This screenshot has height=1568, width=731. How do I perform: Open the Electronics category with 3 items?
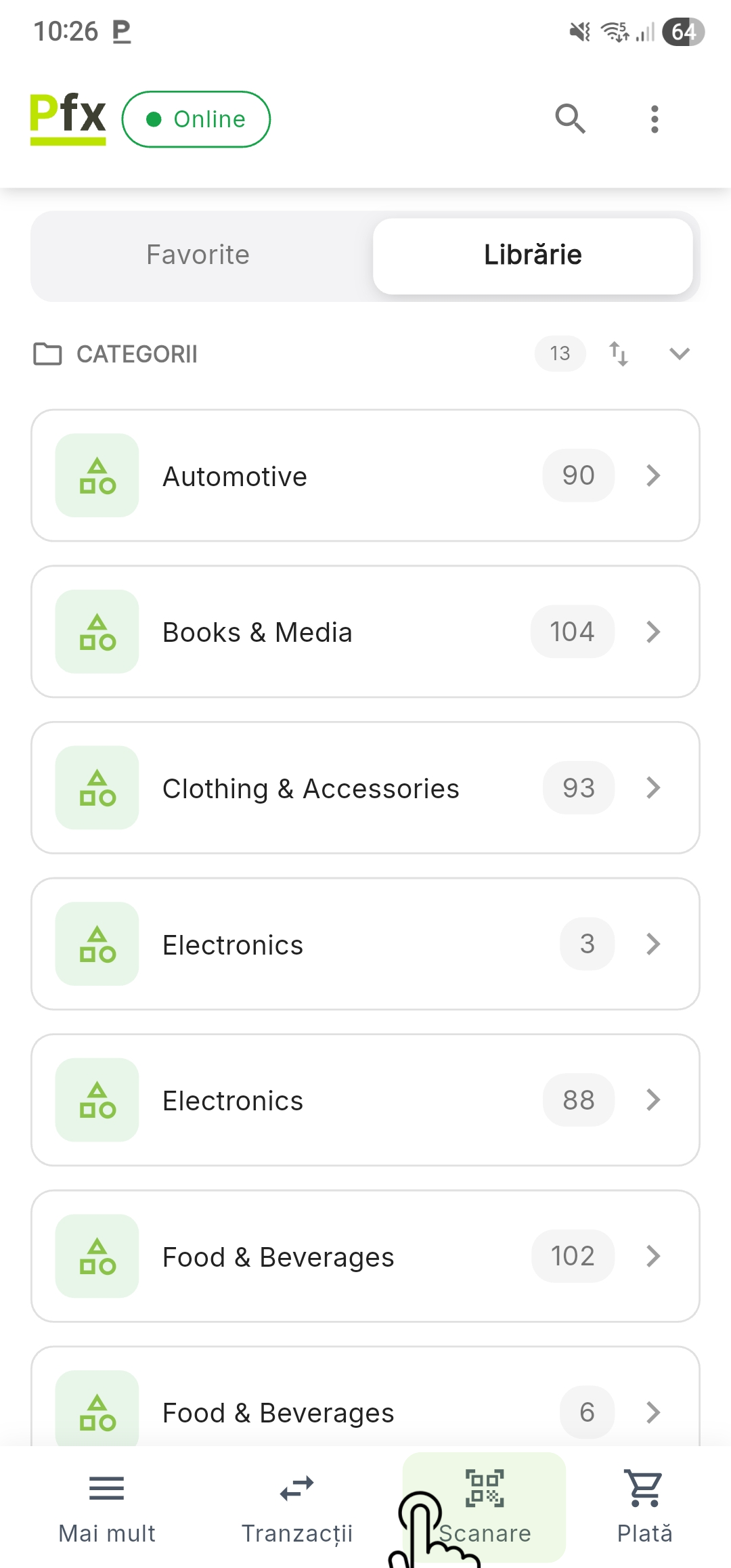click(365, 944)
